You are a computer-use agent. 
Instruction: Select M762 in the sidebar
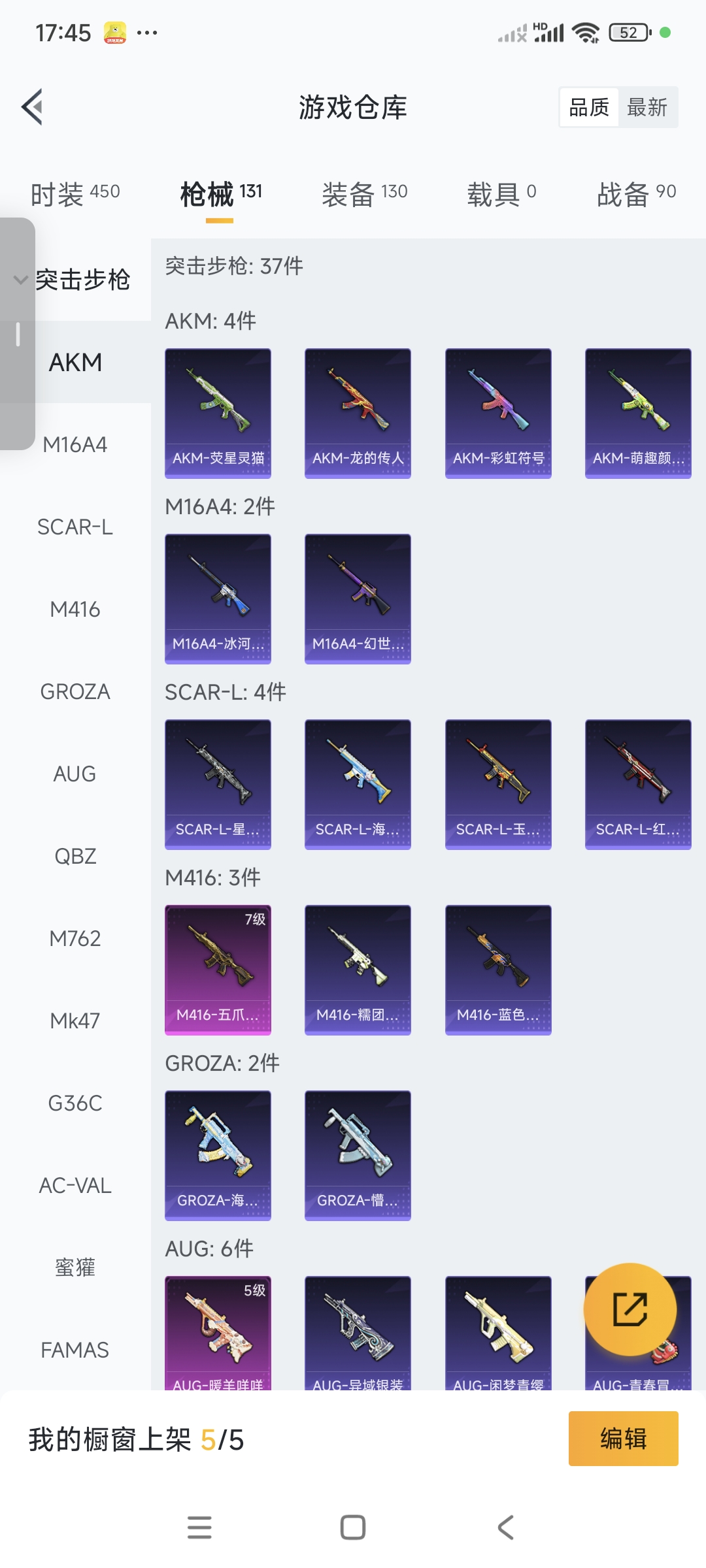pos(75,939)
